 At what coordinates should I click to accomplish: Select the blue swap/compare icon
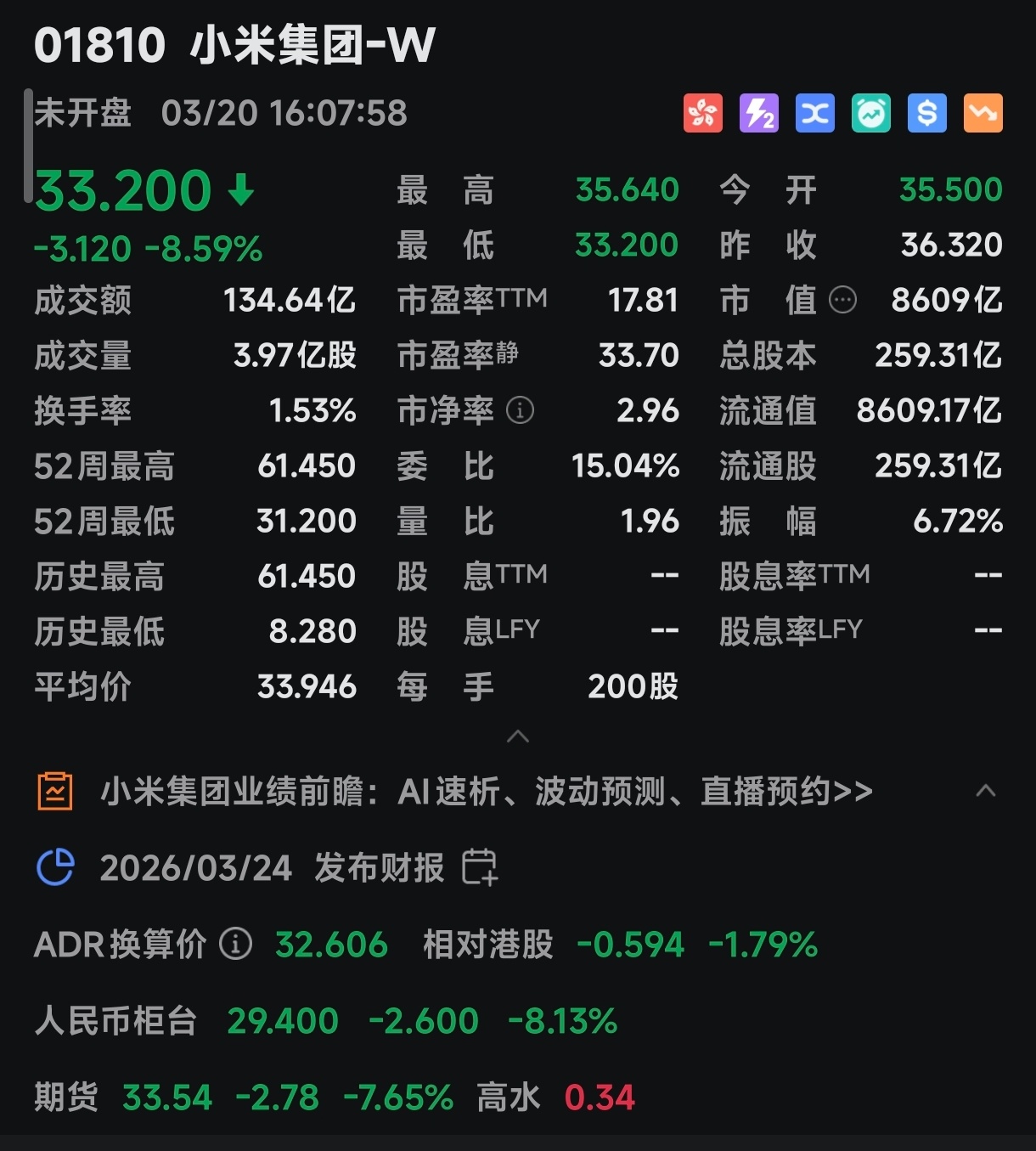coord(814,113)
